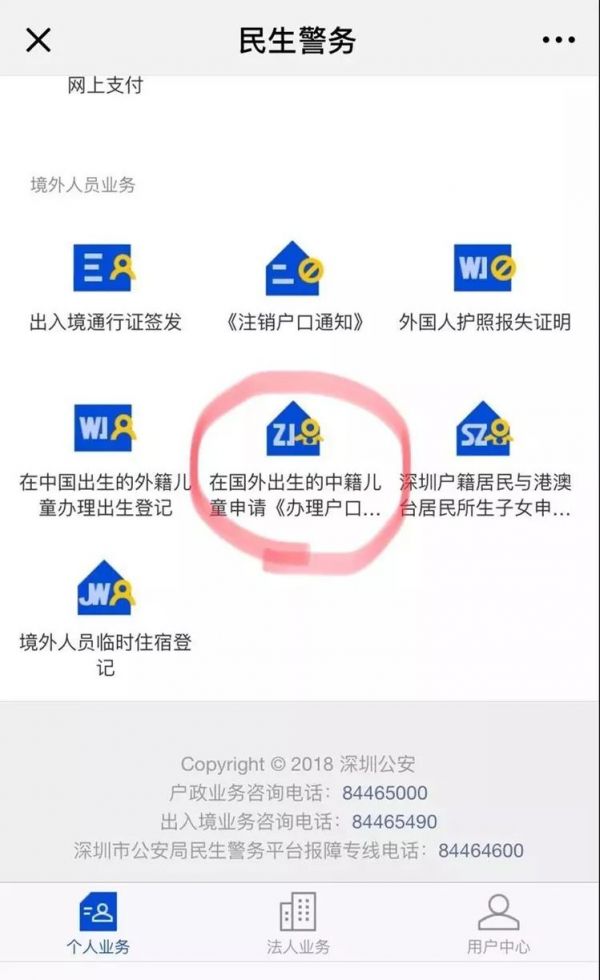Call the platform support line 84464600
The image size is (600, 980).
(480, 851)
